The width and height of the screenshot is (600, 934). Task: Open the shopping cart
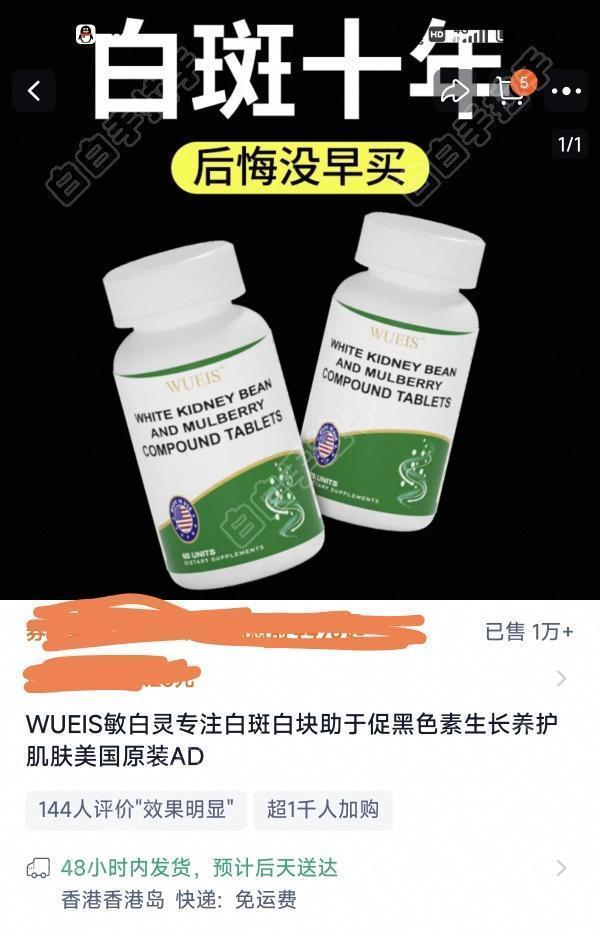click(511, 90)
